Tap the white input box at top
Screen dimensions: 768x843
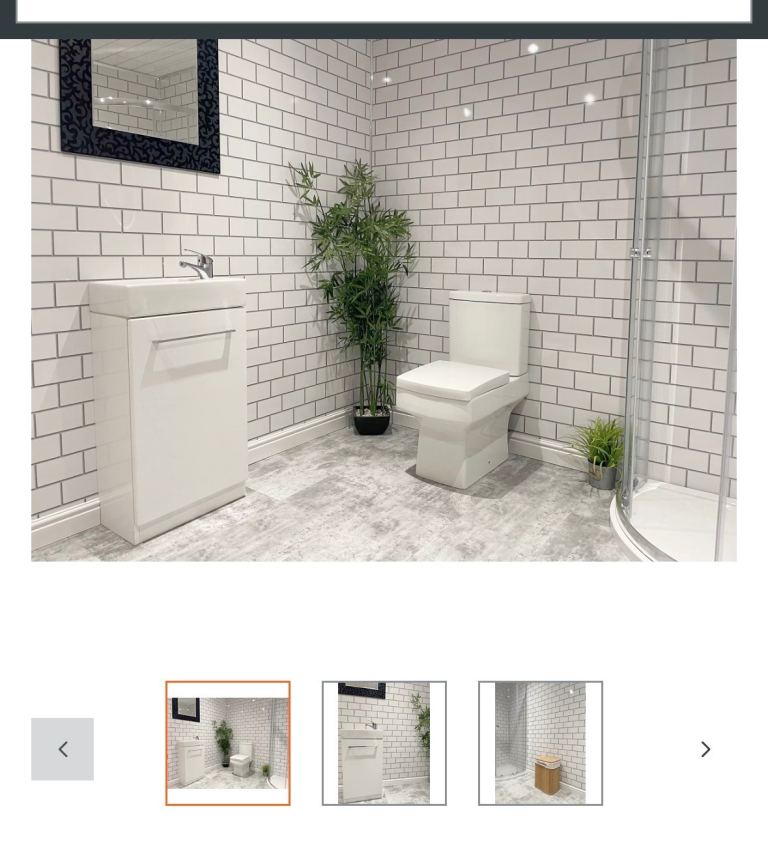tap(383, 11)
